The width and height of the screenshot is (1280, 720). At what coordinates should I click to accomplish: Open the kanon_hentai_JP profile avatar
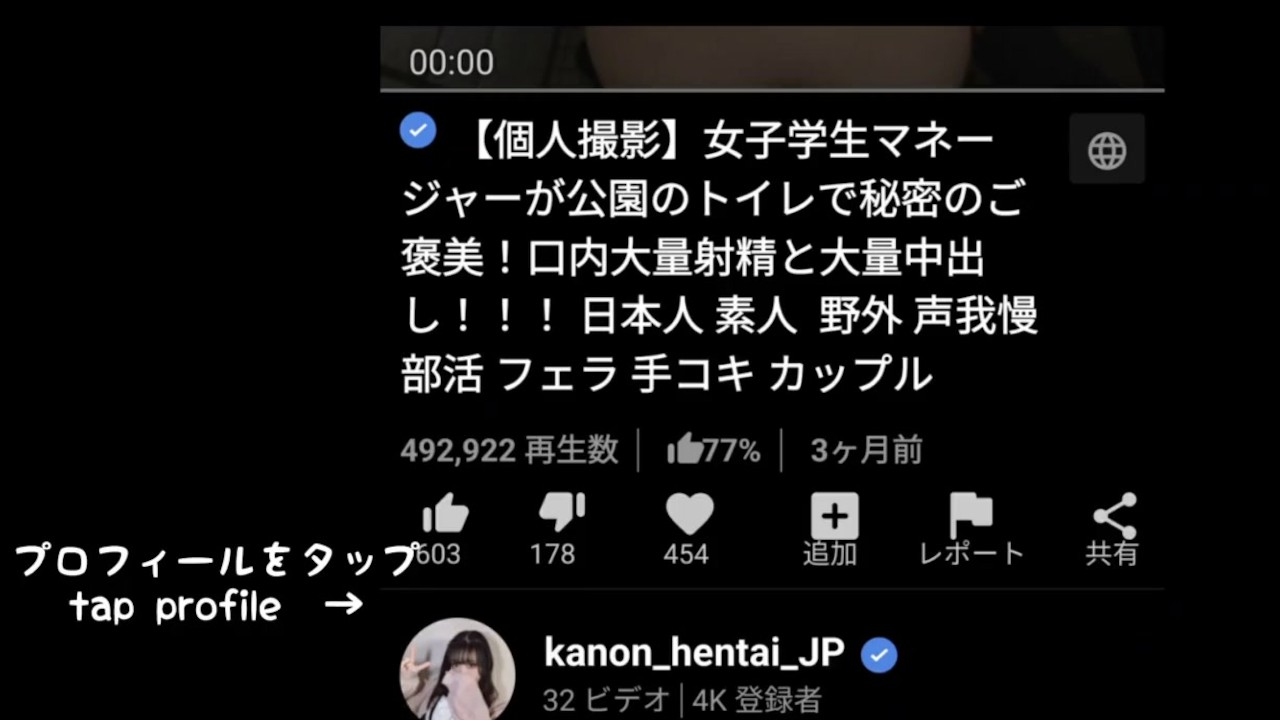pos(458,670)
